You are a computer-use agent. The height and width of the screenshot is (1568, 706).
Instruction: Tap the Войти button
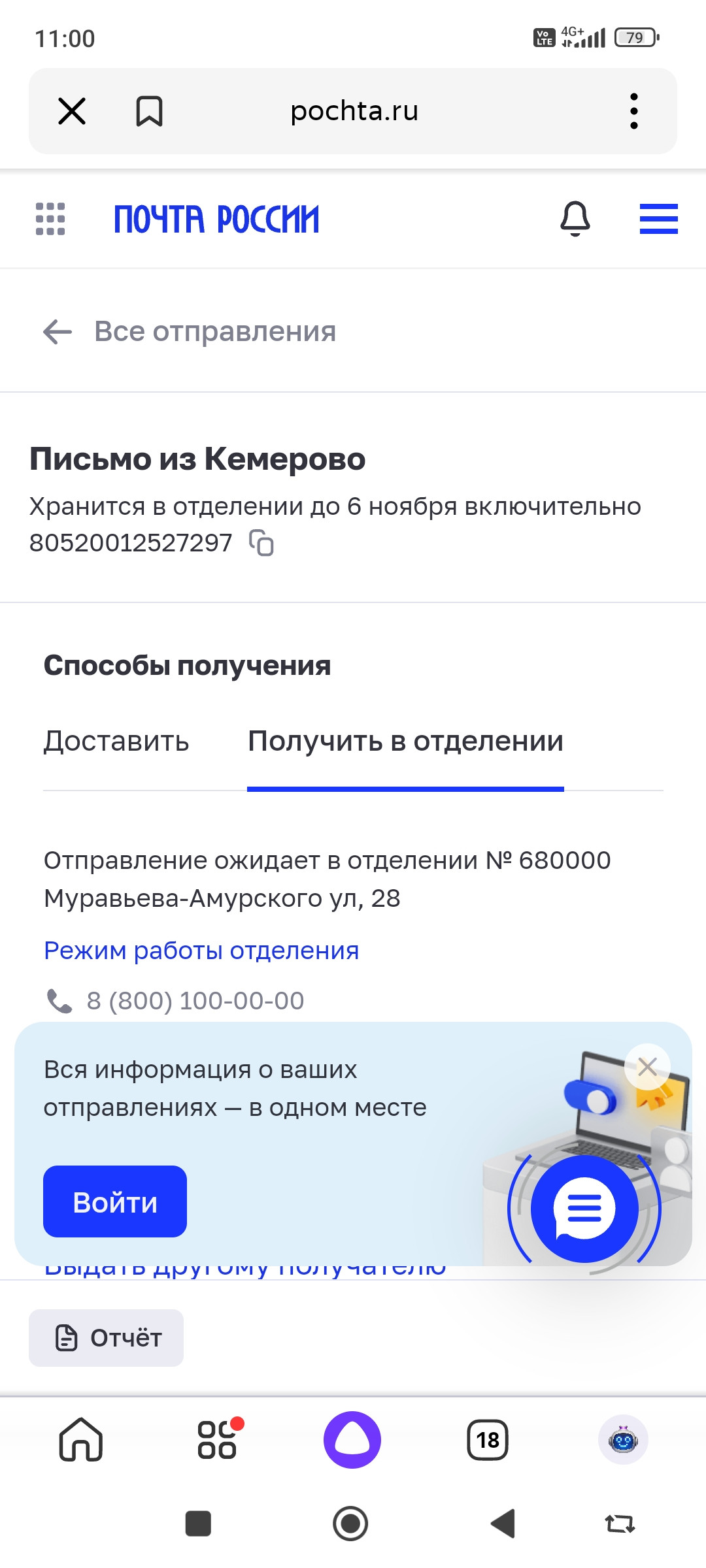click(115, 1201)
